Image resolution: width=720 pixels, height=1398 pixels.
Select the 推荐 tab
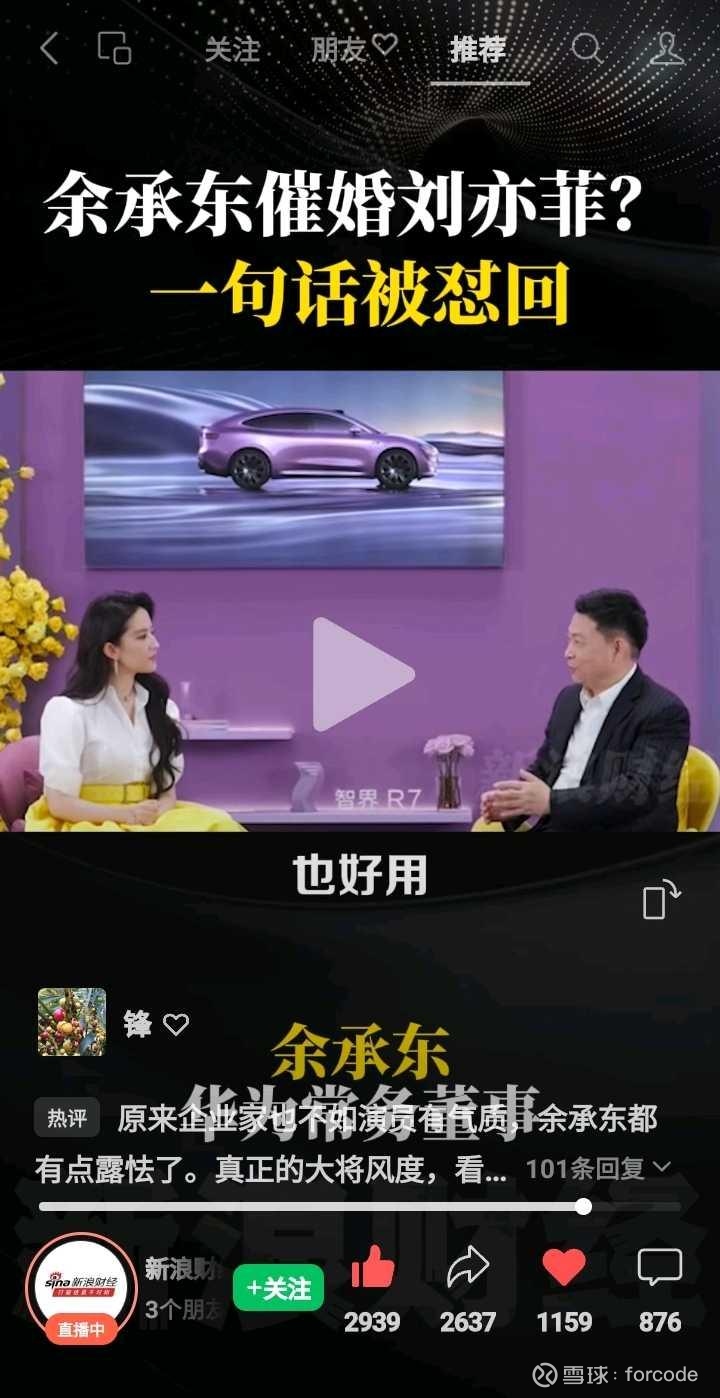click(478, 49)
